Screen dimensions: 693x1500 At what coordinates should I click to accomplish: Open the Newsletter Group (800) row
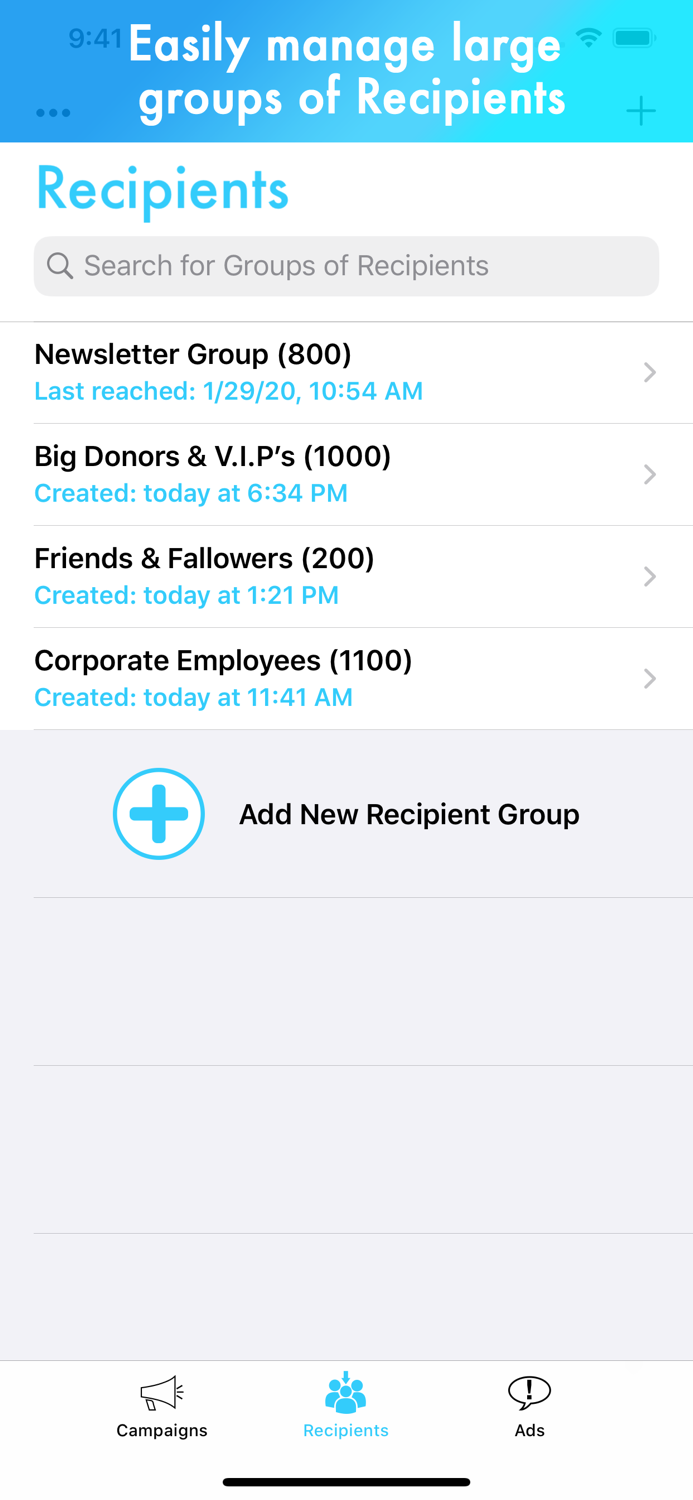coord(346,372)
